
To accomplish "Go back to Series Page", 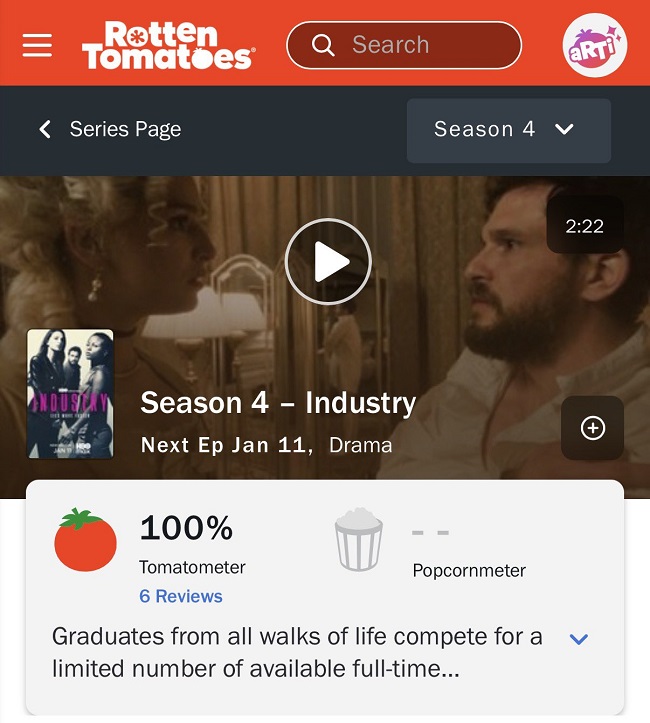I will click(x=110, y=129).
